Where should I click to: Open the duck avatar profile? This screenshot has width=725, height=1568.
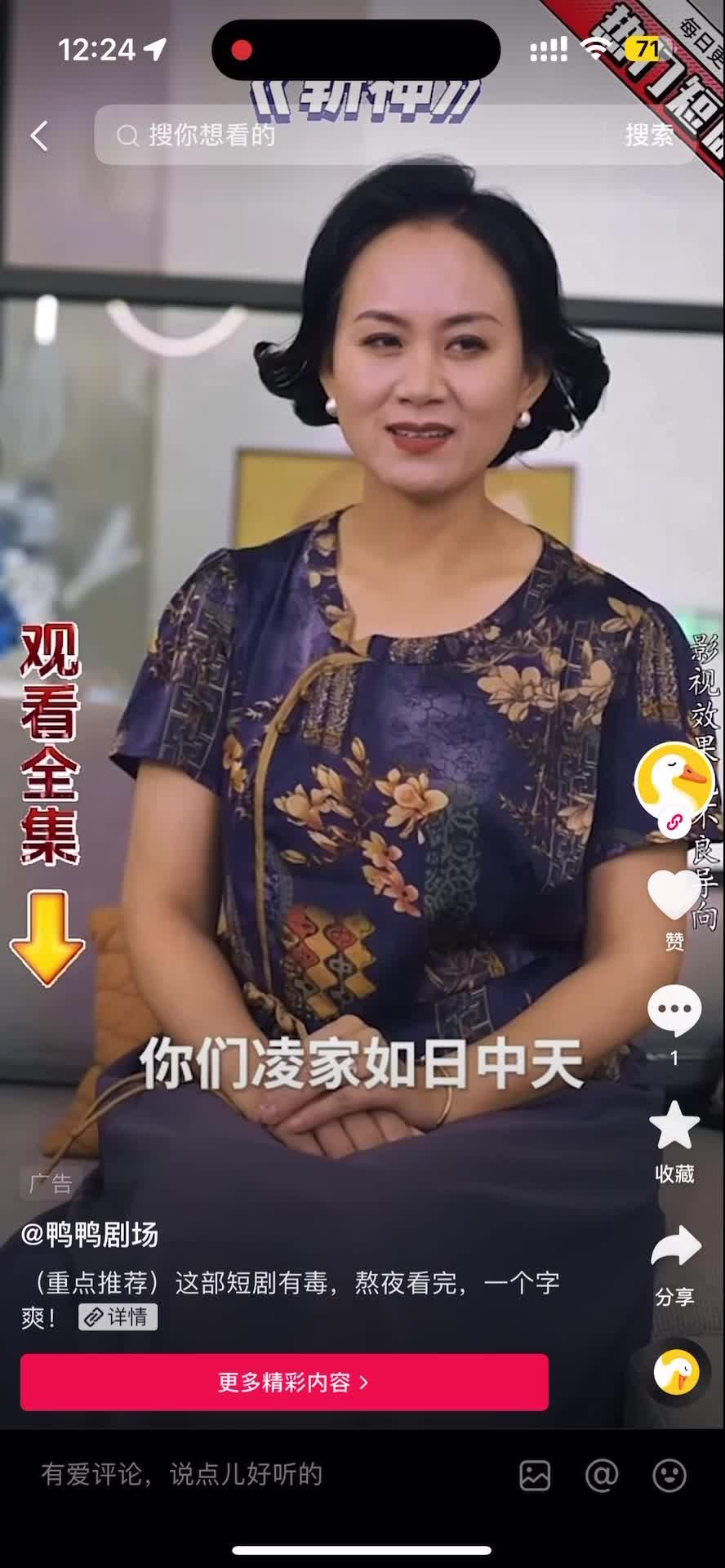[x=673, y=781]
